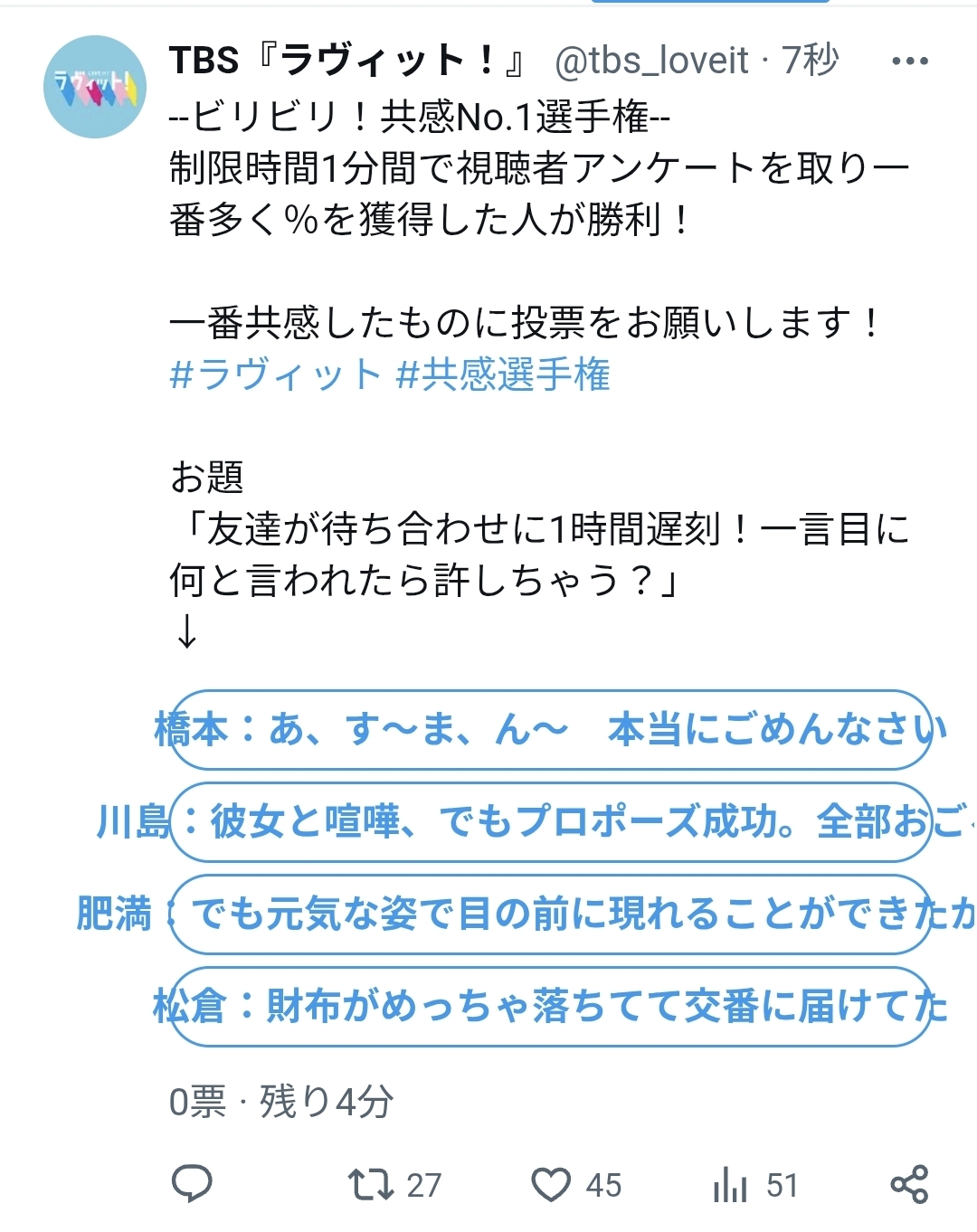Reply to this tweet

(x=192, y=1184)
